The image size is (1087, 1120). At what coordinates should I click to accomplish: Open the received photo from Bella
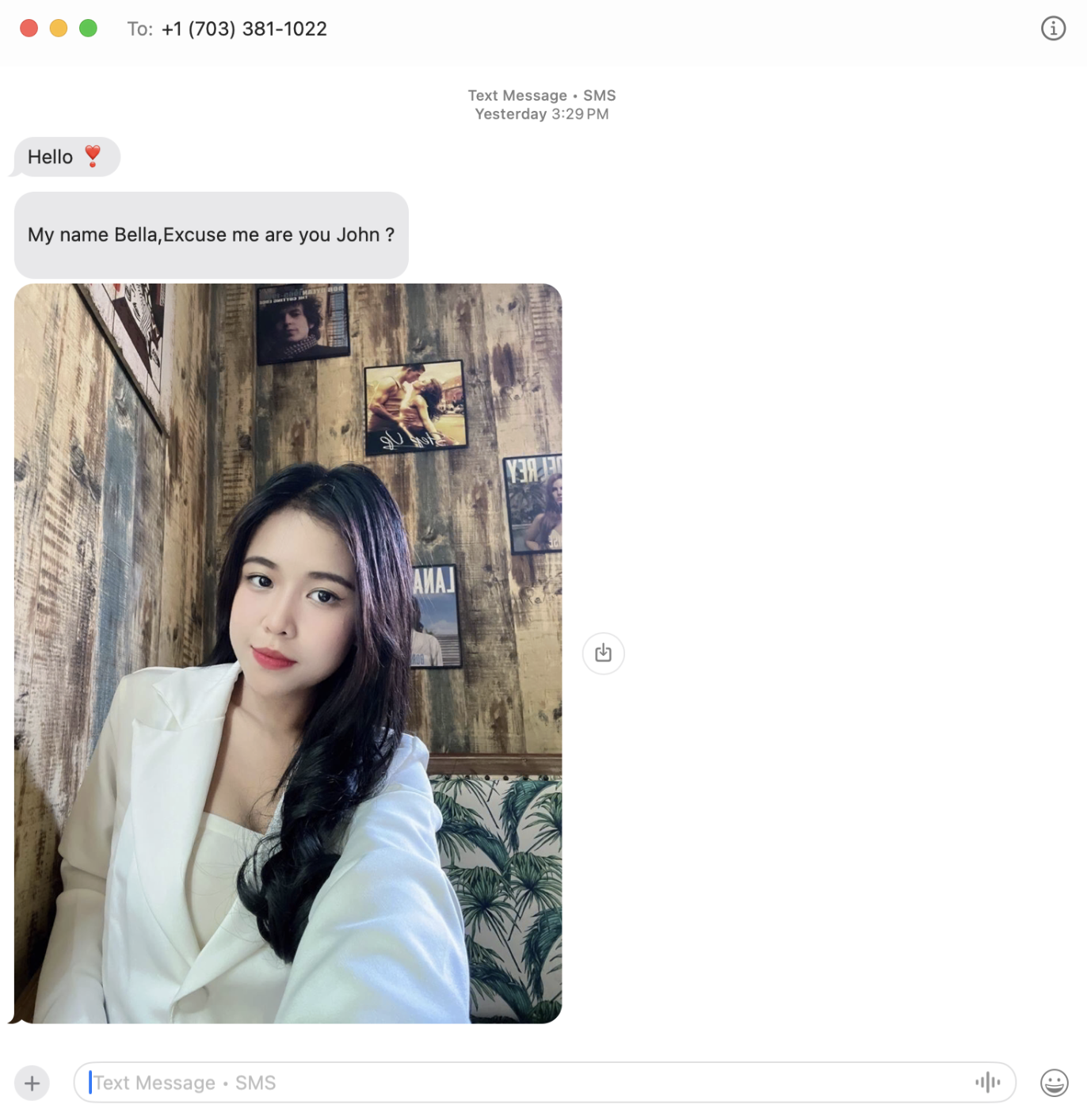[288, 653]
